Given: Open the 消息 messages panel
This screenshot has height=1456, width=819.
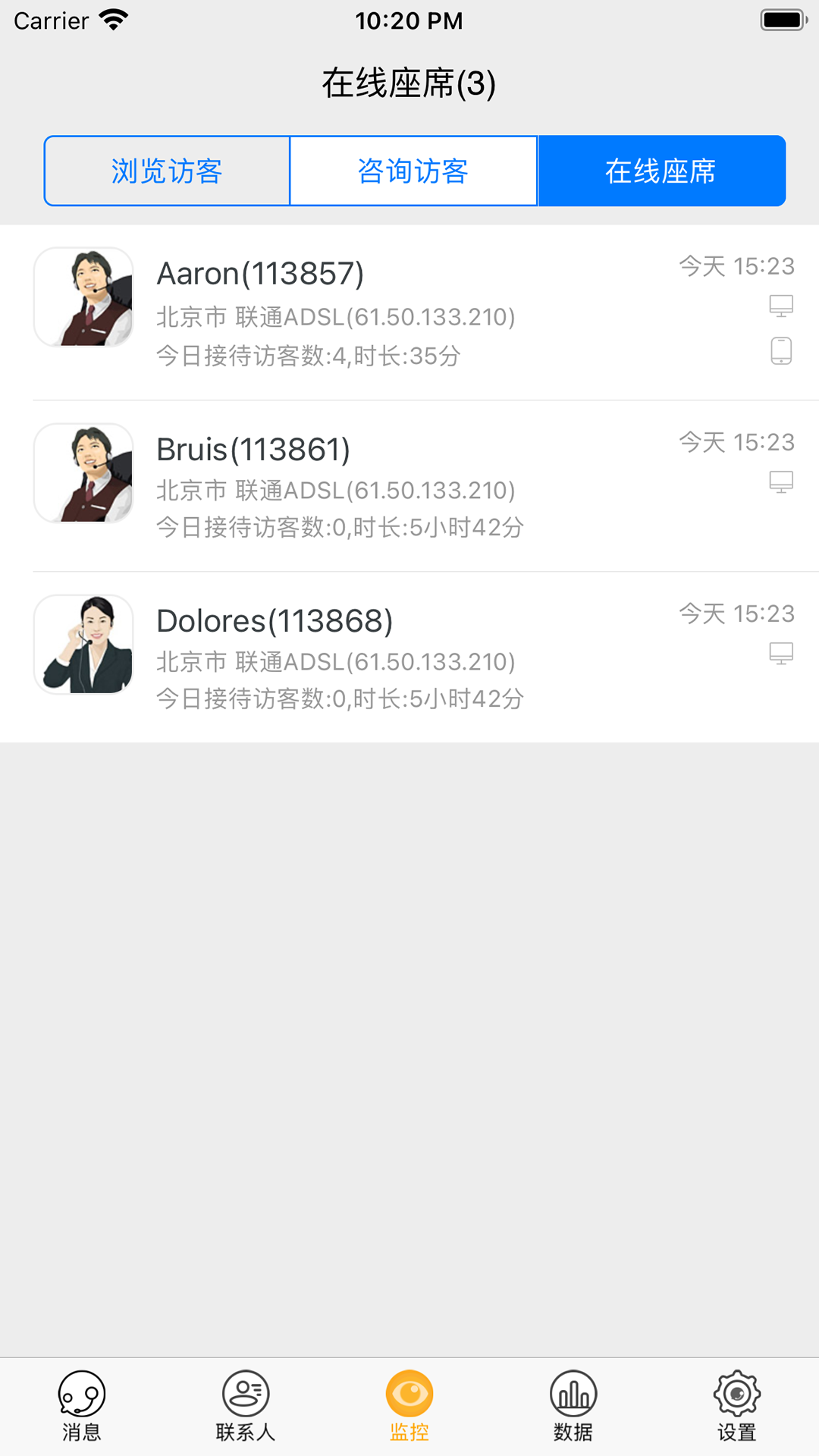Looking at the screenshot, I should 82,1407.
